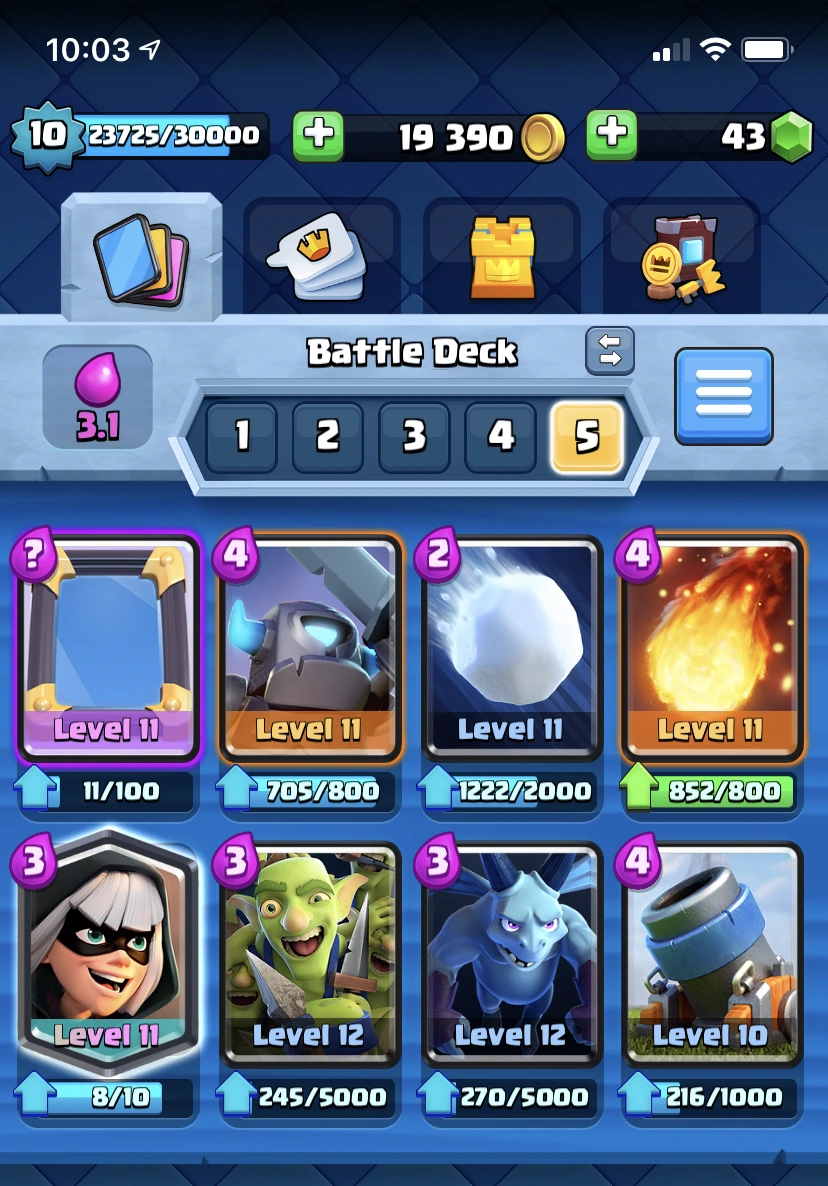
Task: Buy gems with the green plus button
Action: [611, 136]
